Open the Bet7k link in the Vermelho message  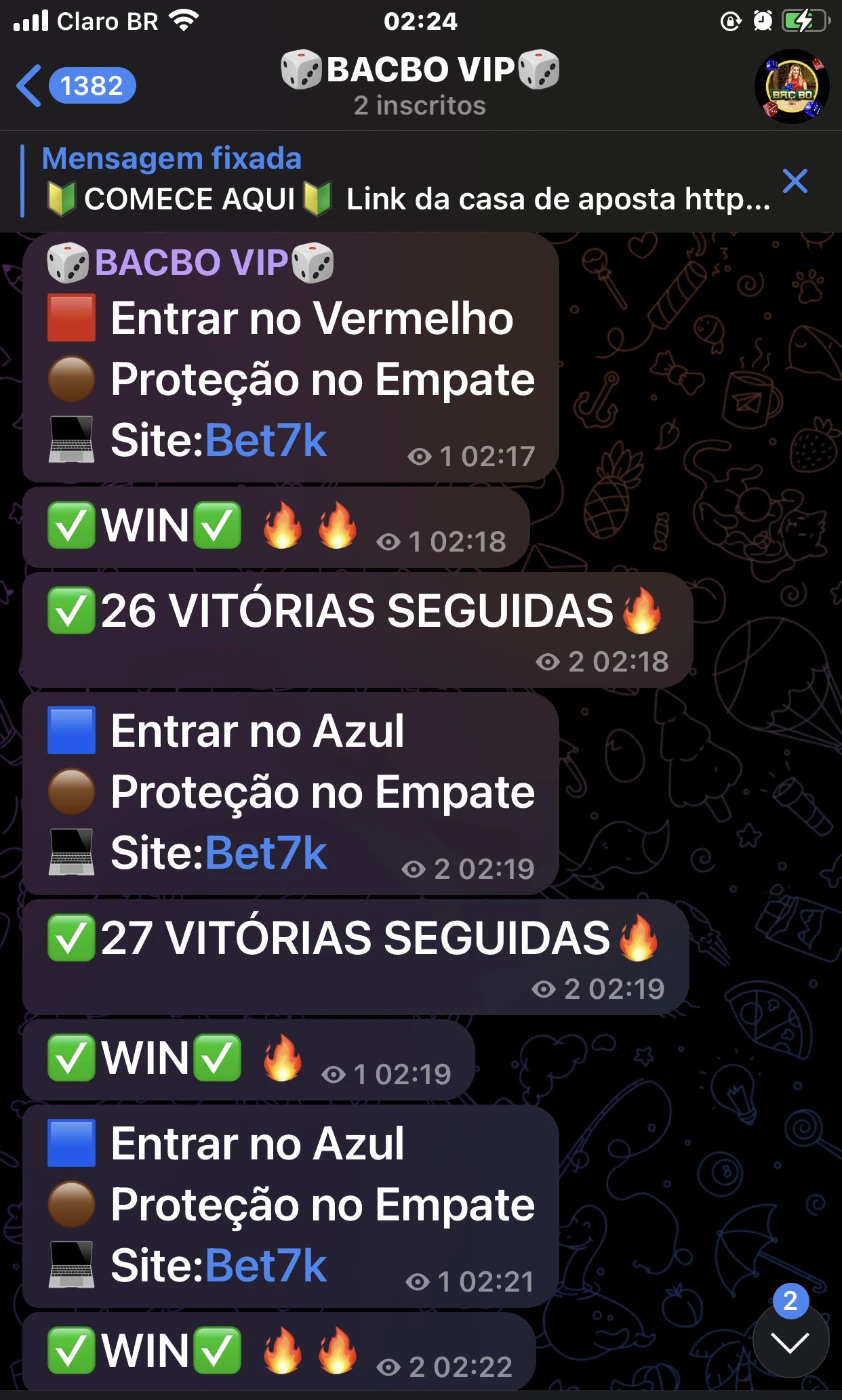coord(264,439)
